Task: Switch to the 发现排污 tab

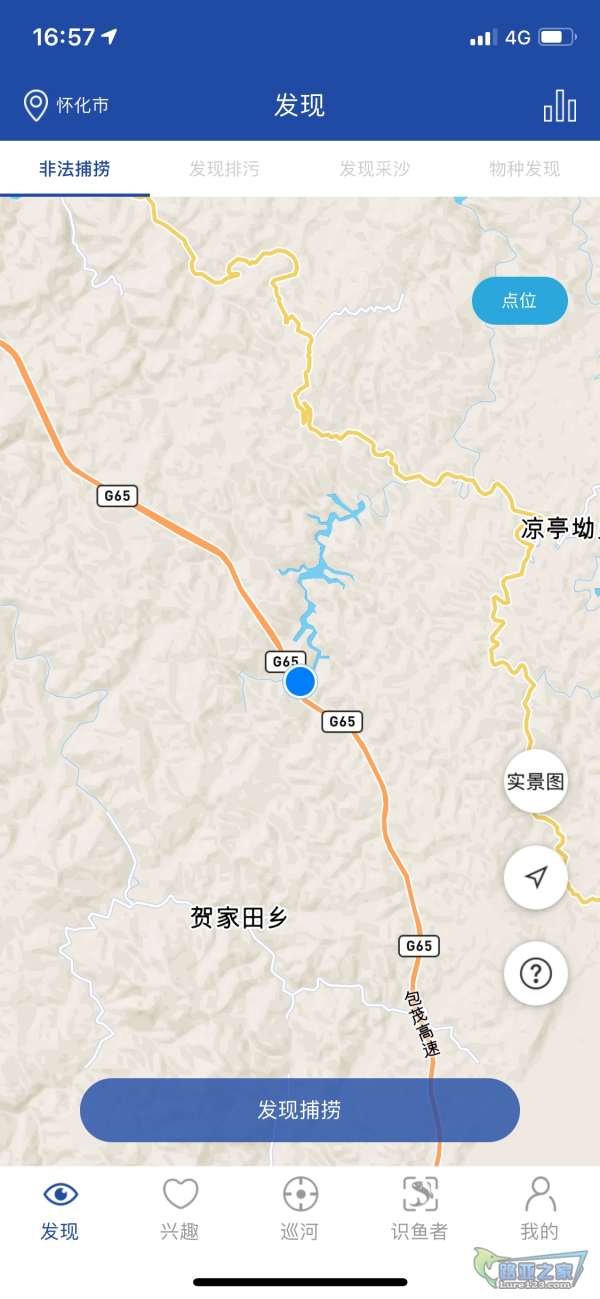Action: [x=224, y=168]
